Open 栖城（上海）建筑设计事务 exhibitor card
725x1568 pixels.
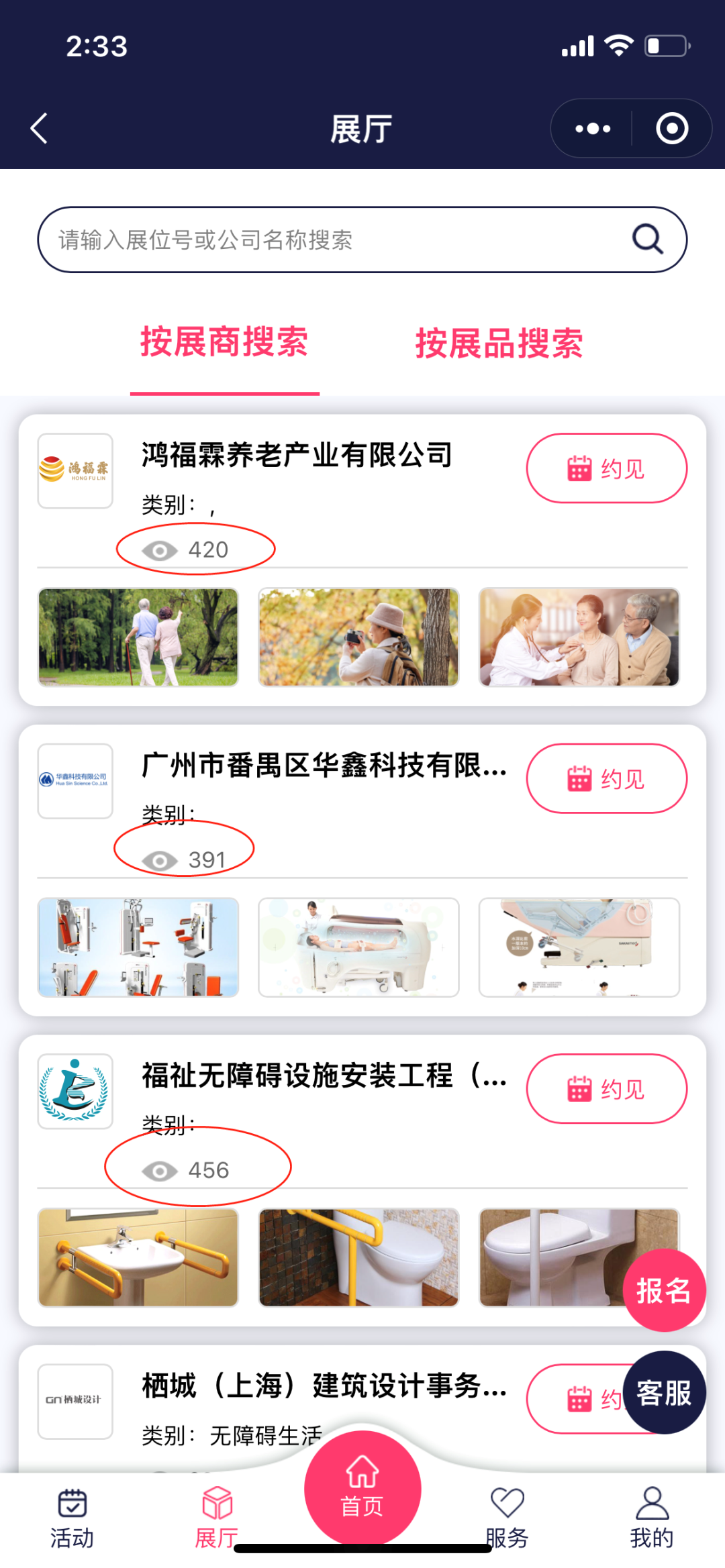click(324, 1386)
